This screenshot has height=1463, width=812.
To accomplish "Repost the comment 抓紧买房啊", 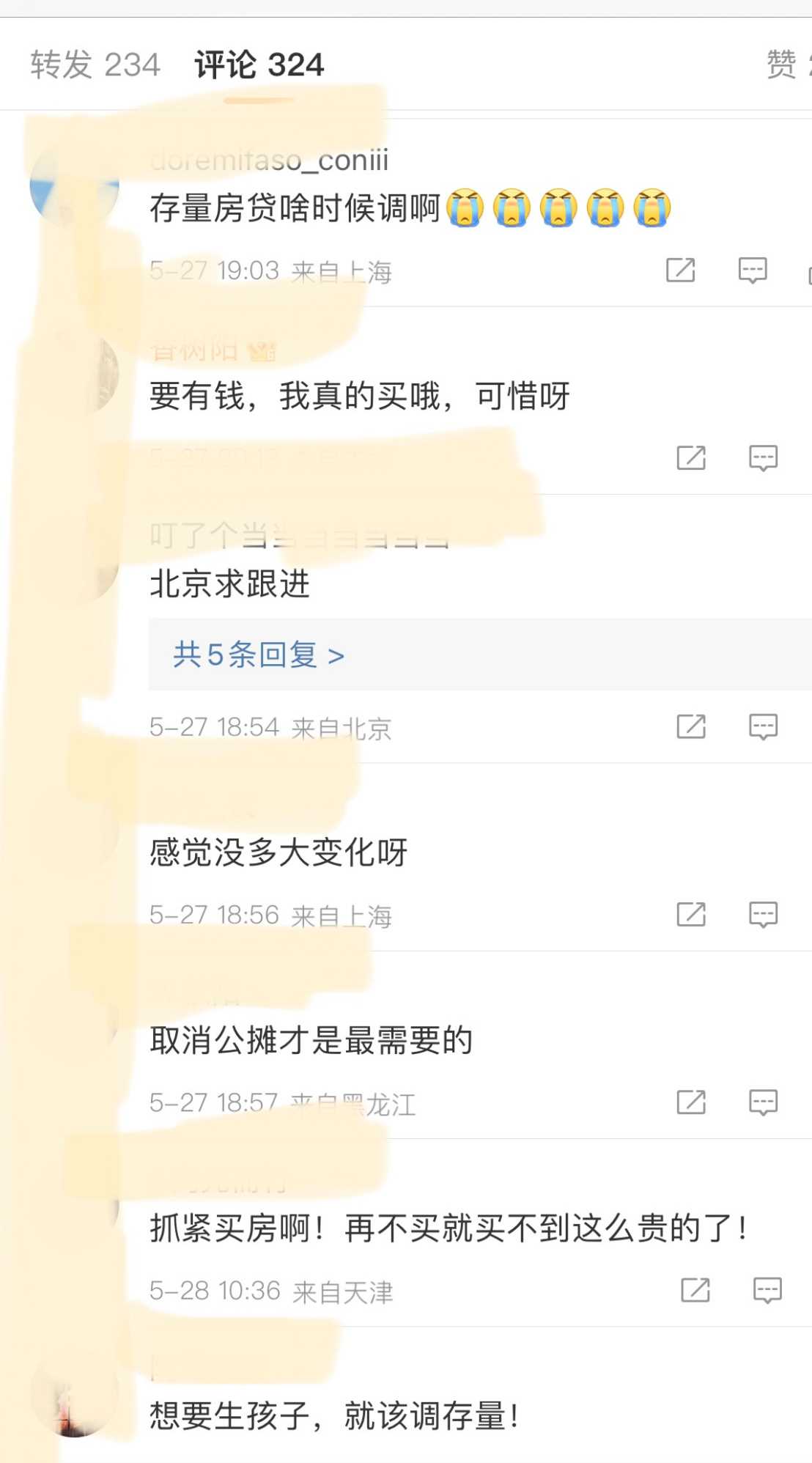I will tap(695, 1289).
